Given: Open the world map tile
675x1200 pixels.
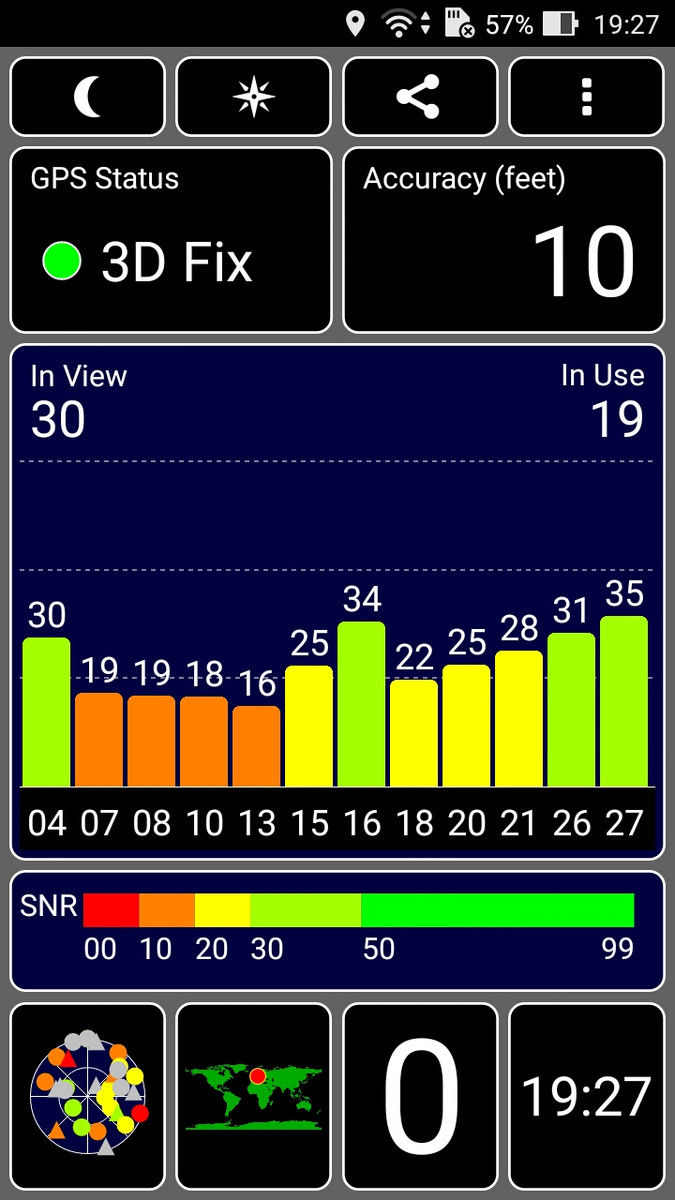Looking at the screenshot, I should (253, 1097).
